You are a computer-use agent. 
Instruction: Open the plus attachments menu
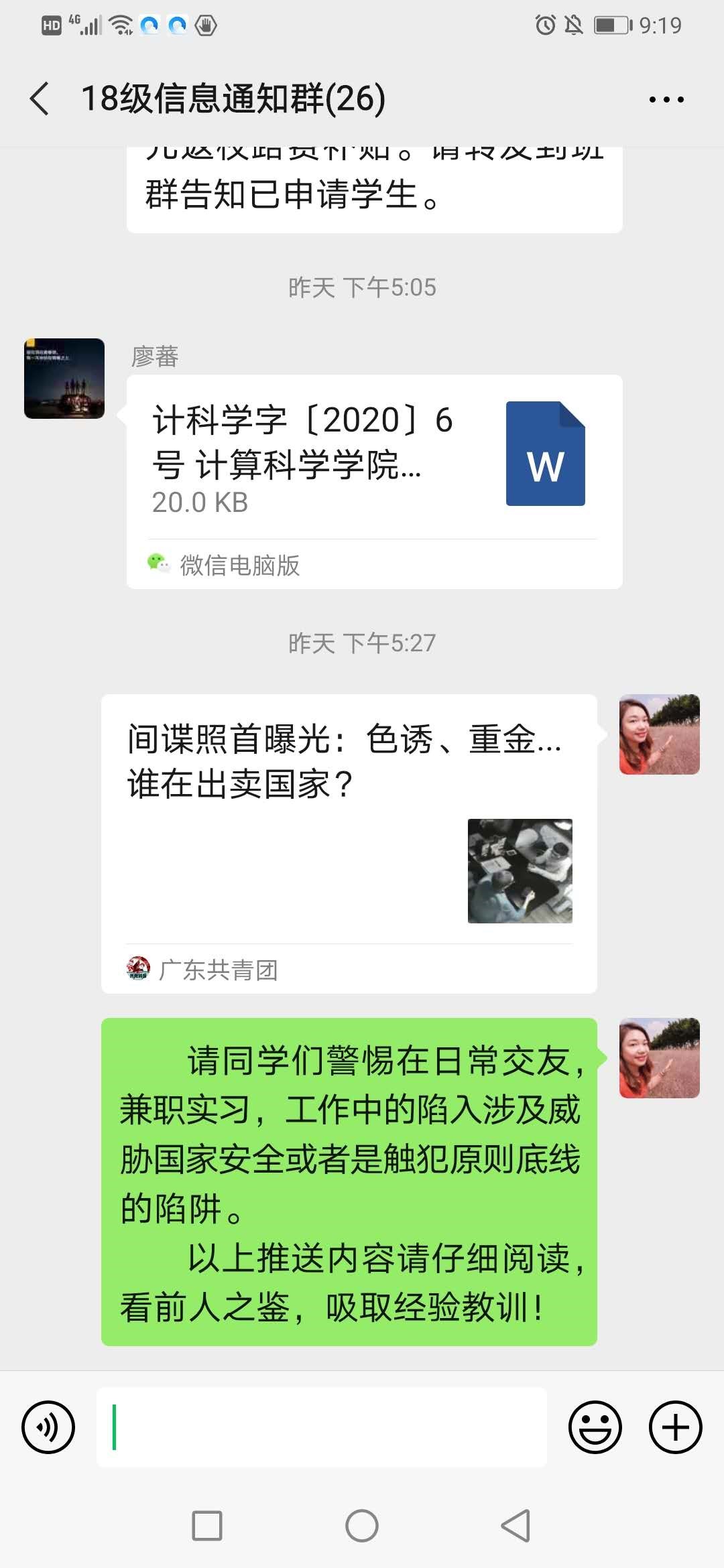point(675,1427)
